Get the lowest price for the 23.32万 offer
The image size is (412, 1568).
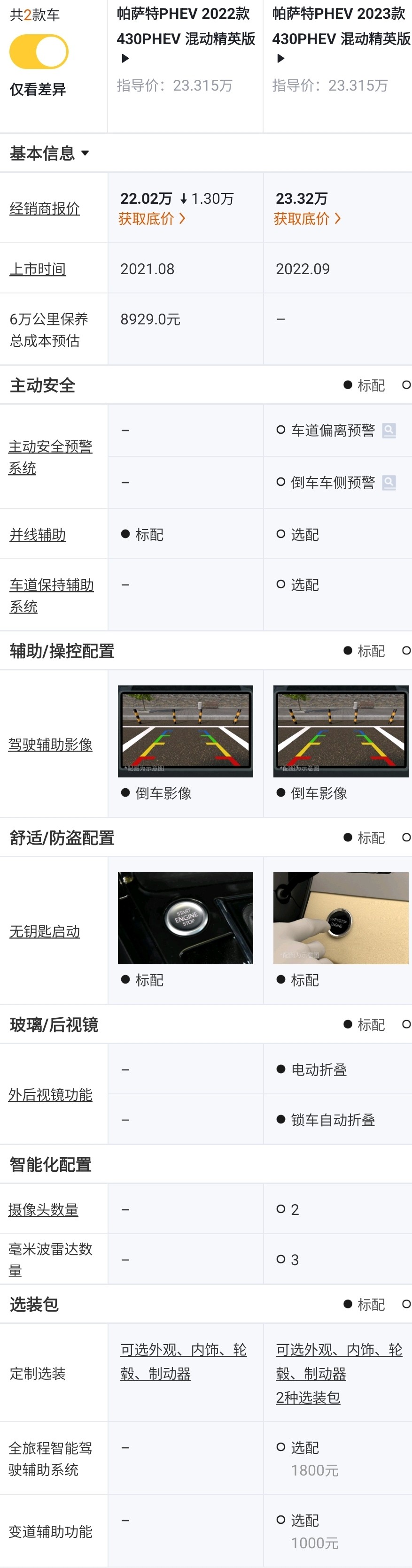(307, 218)
